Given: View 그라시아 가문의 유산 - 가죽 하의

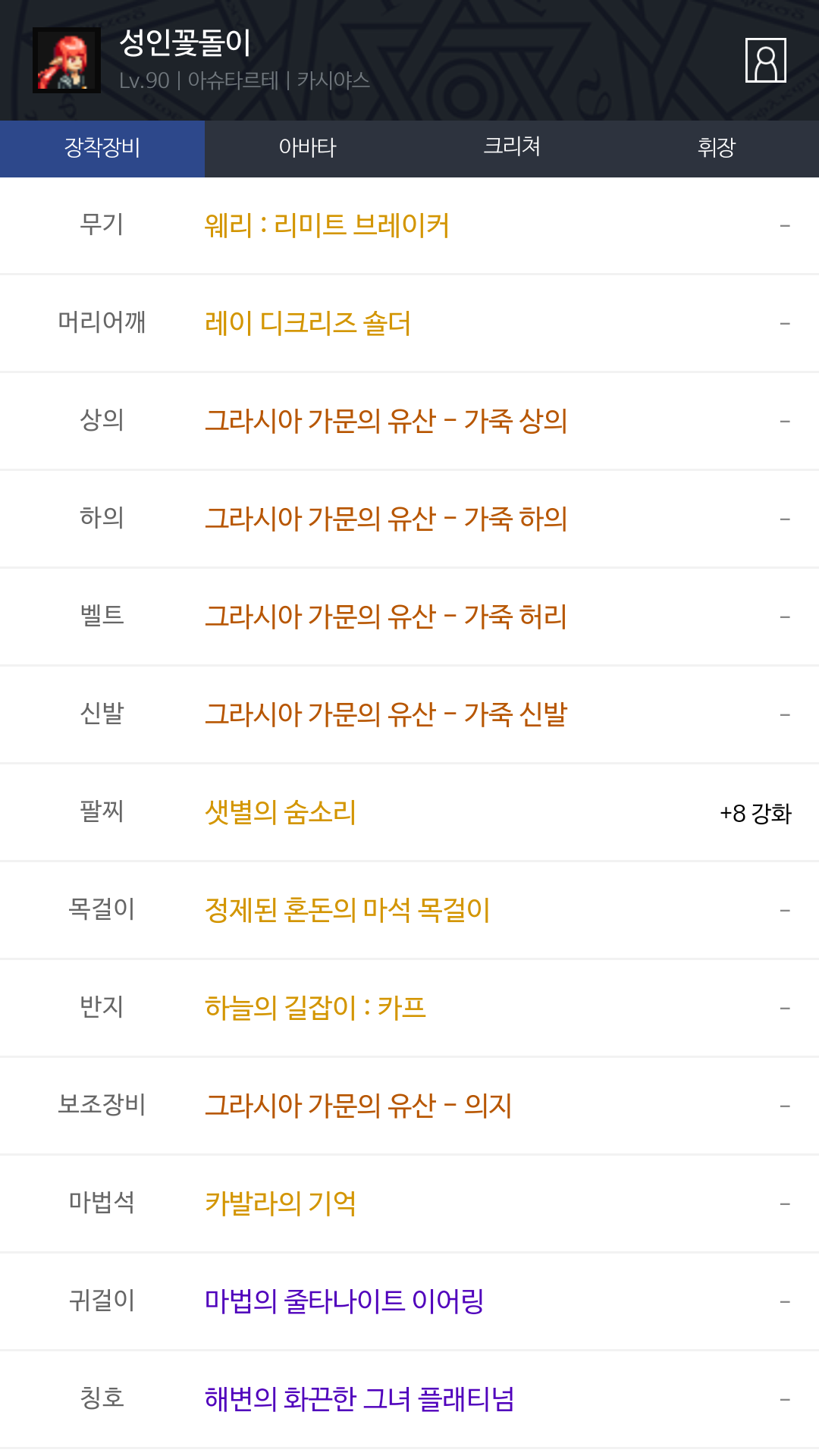Looking at the screenshot, I should click(x=386, y=519).
